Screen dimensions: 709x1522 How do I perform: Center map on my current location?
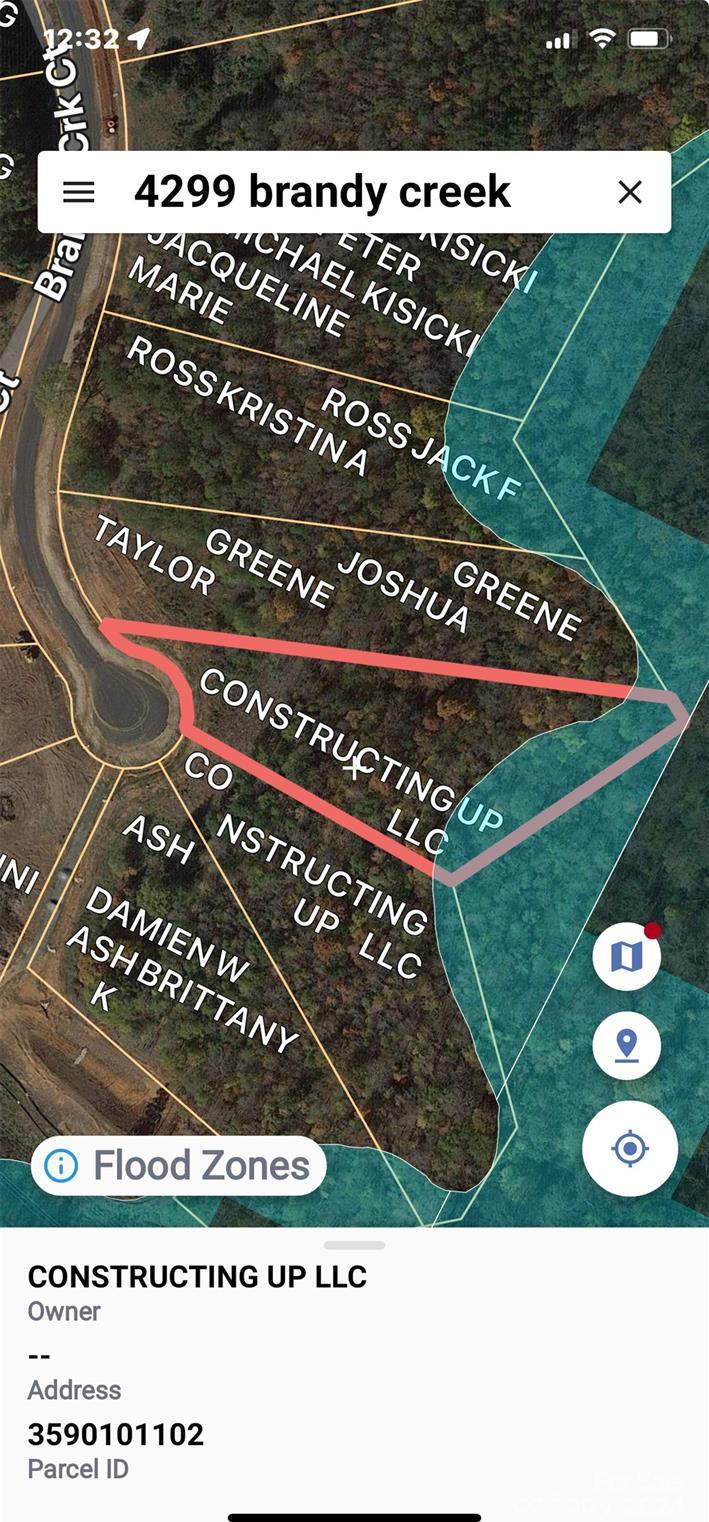tap(630, 1149)
